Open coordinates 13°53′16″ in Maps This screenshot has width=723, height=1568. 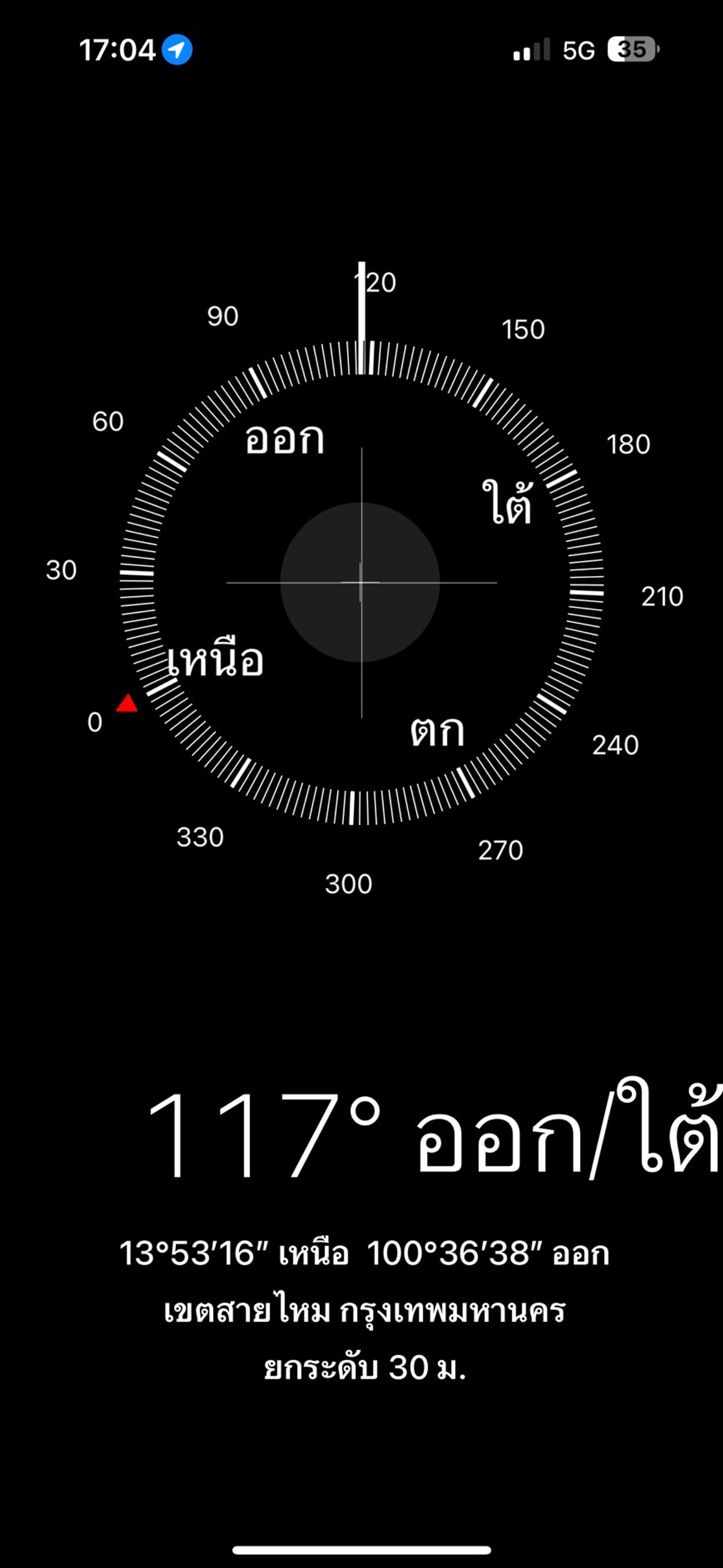click(x=364, y=1253)
